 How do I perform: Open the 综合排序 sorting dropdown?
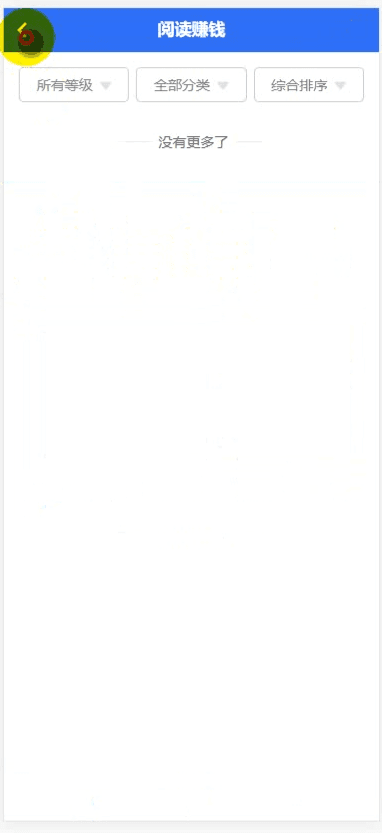click(x=309, y=84)
